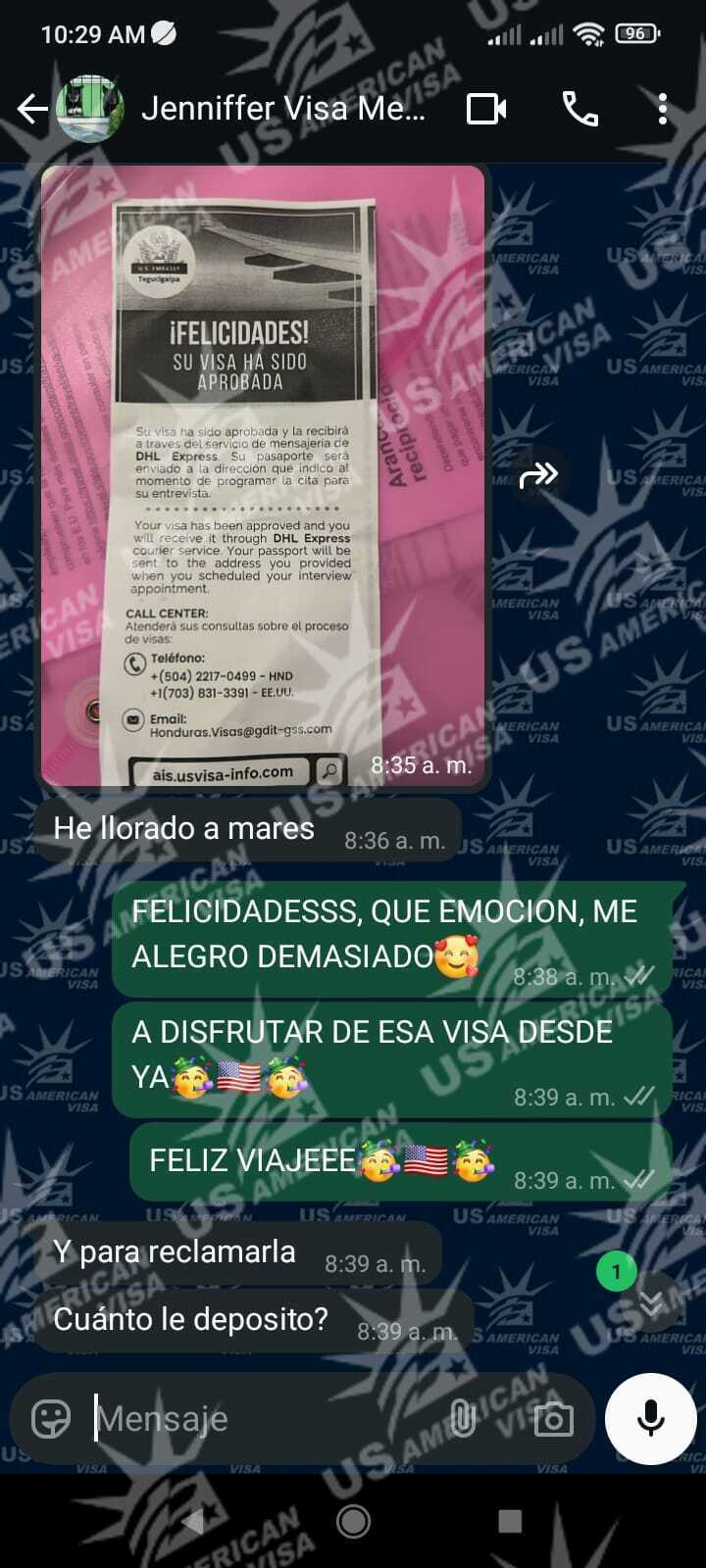Viewport: 706px width, 1568px height.
Task: Open the camera from the message bar
Action: click(x=553, y=1418)
